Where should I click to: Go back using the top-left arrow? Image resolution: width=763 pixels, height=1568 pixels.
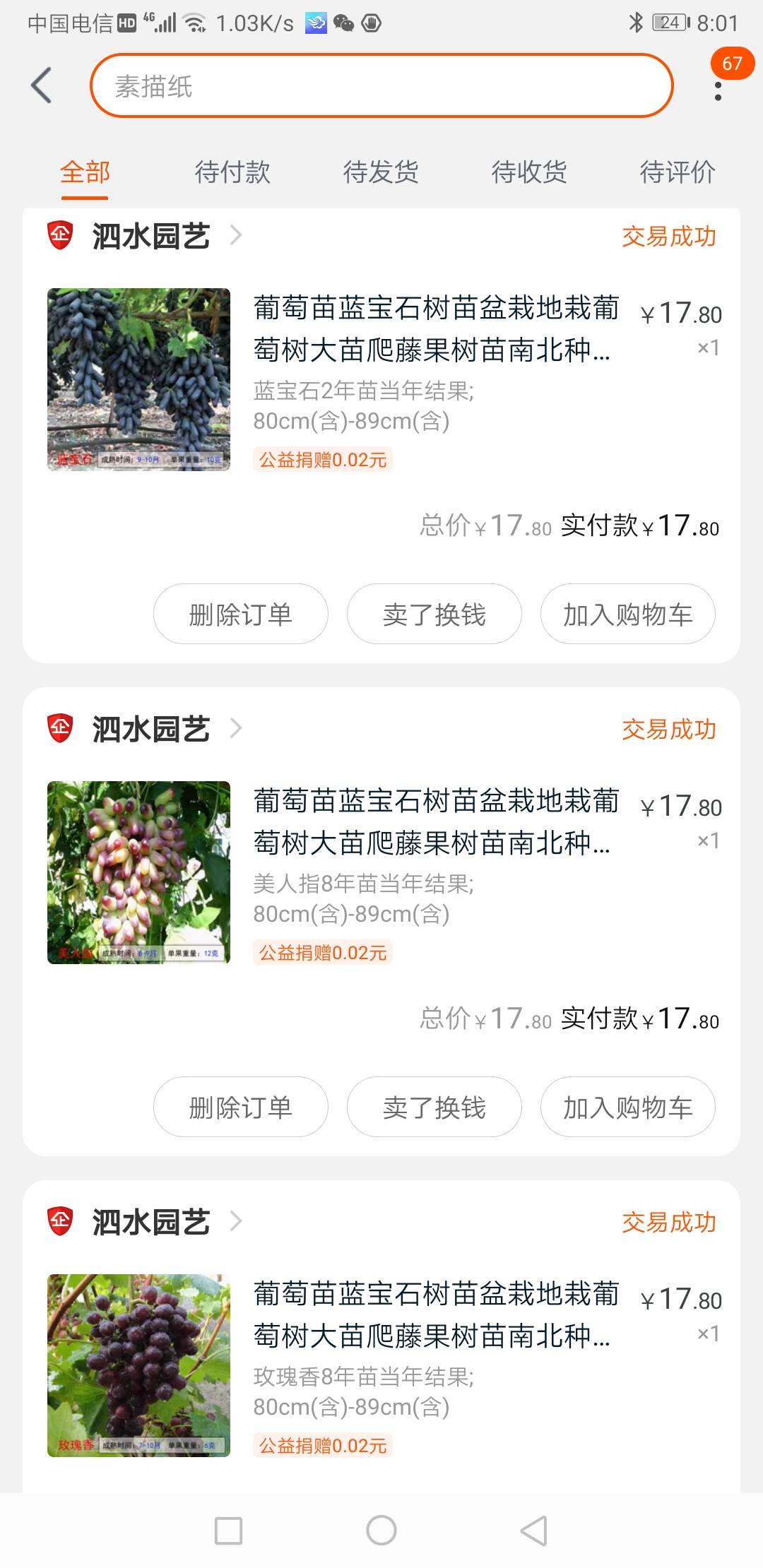click(42, 85)
